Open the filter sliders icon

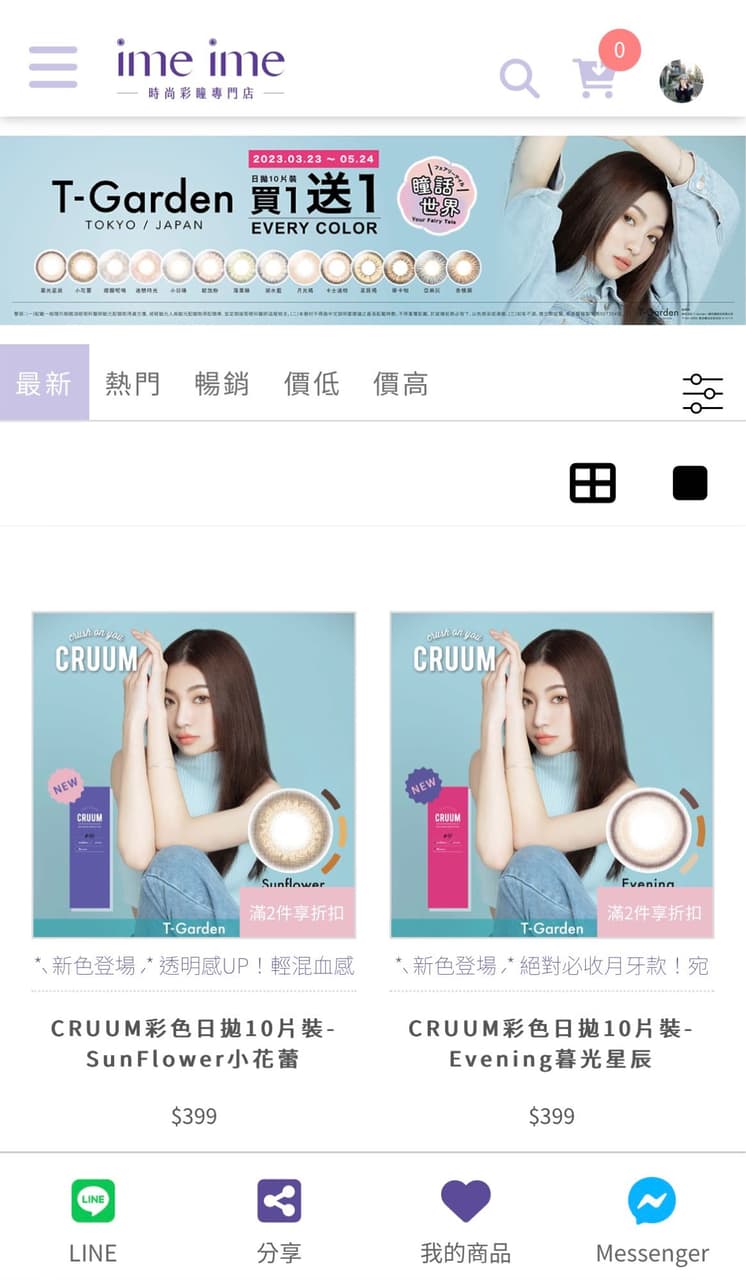[x=702, y=393]
